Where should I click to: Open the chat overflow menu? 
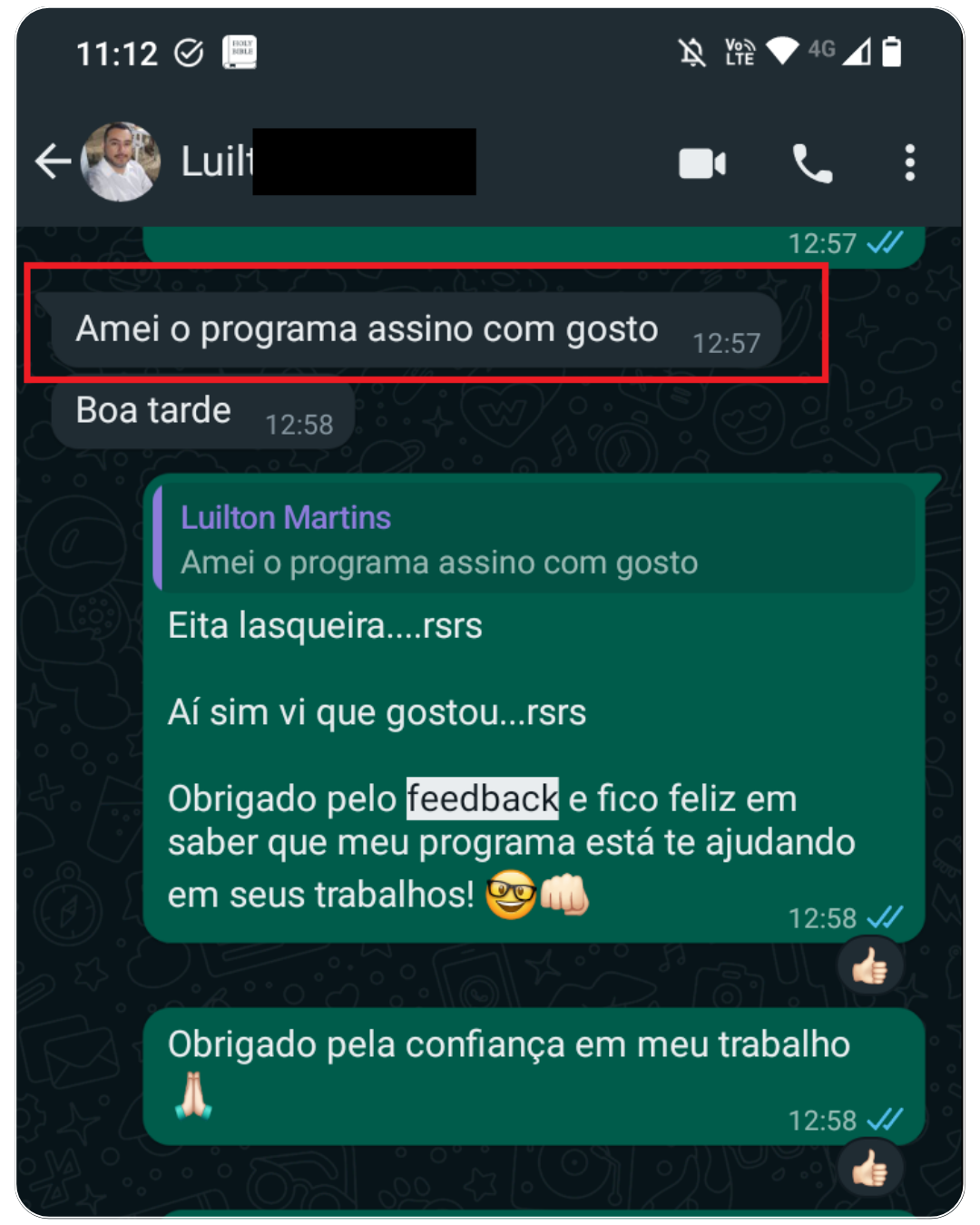click(x=909, y=163)
